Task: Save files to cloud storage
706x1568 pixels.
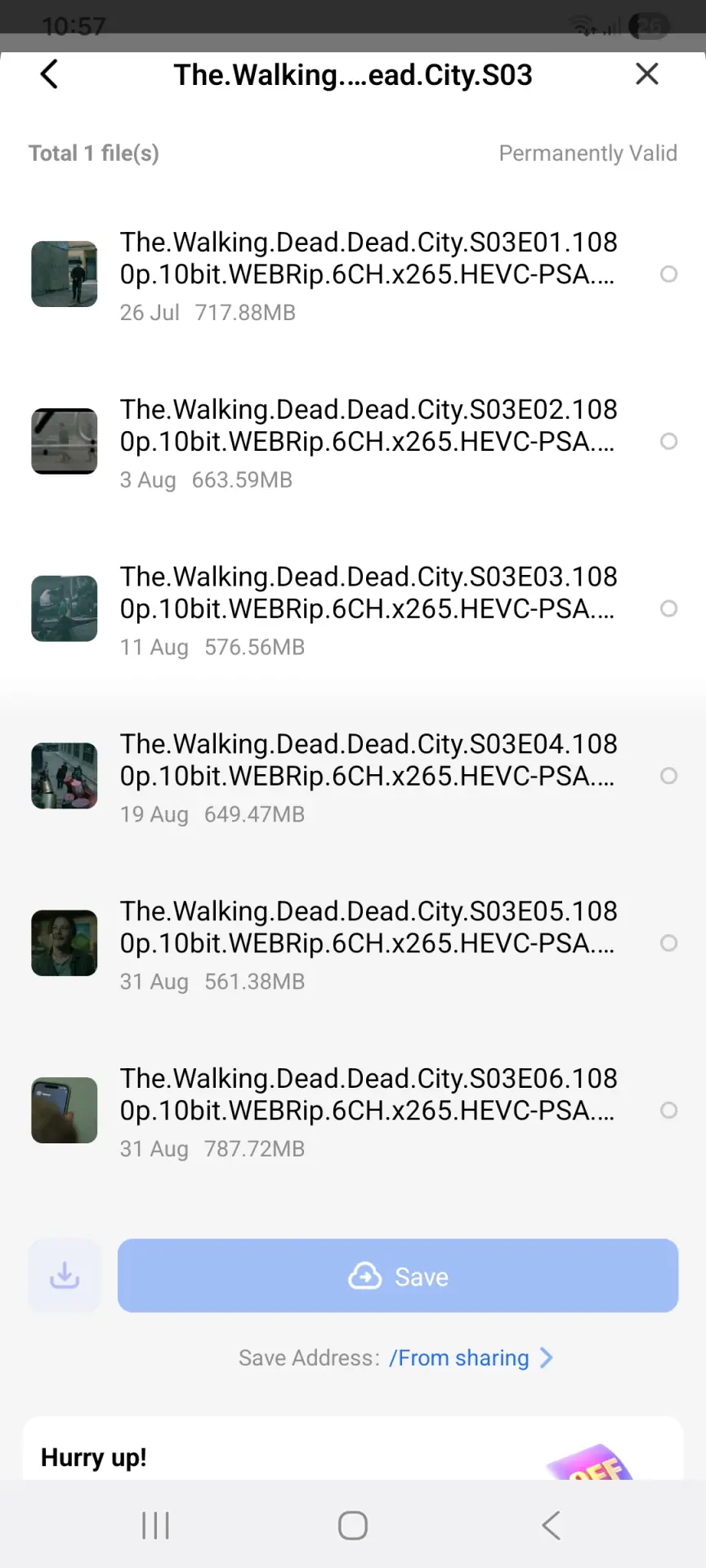Action: tap(398, 1276)
